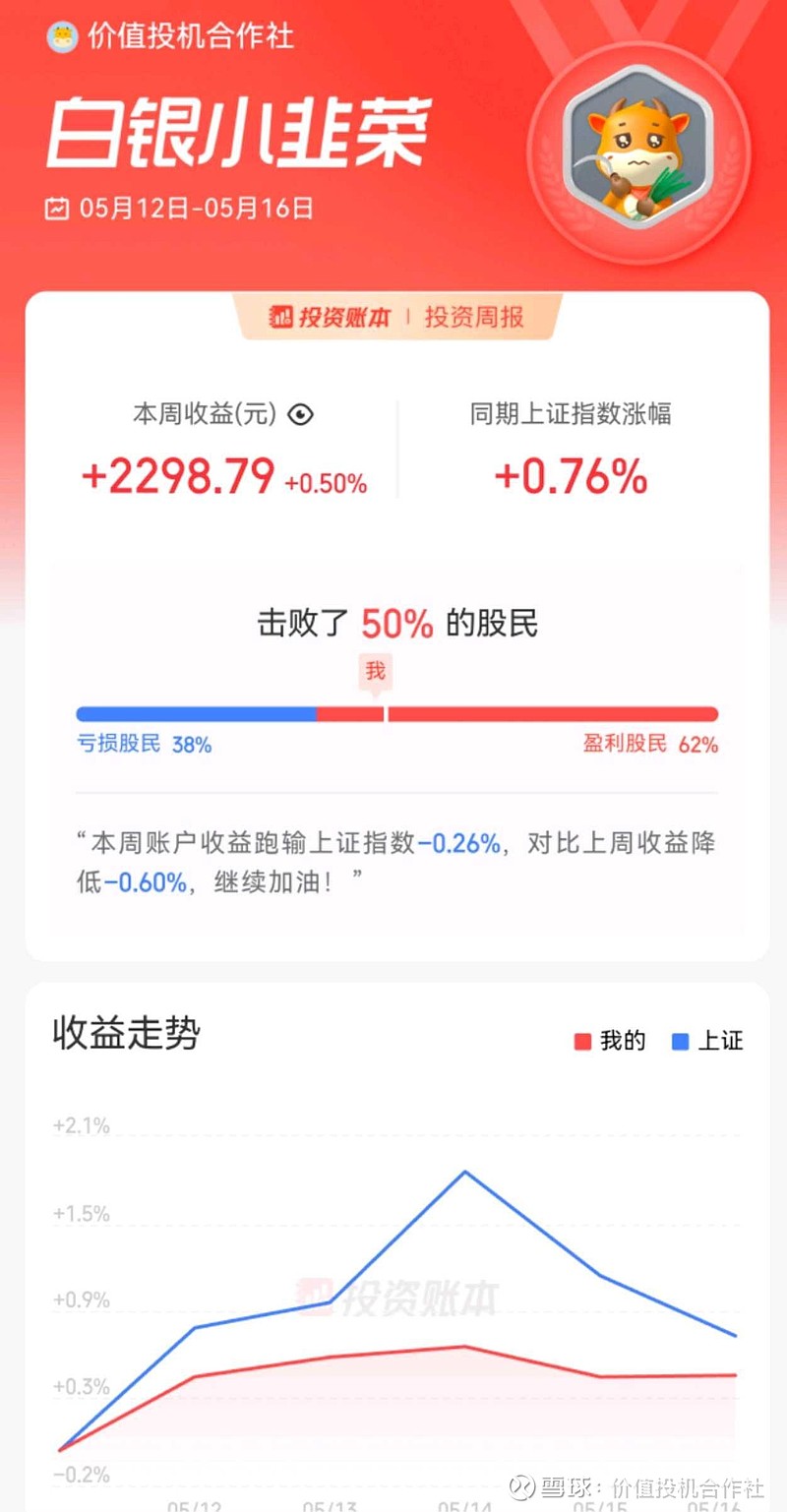Open the 盈利股民 62% link
This screenshot has height=1512, width=787.
click(x=650, y=746)
